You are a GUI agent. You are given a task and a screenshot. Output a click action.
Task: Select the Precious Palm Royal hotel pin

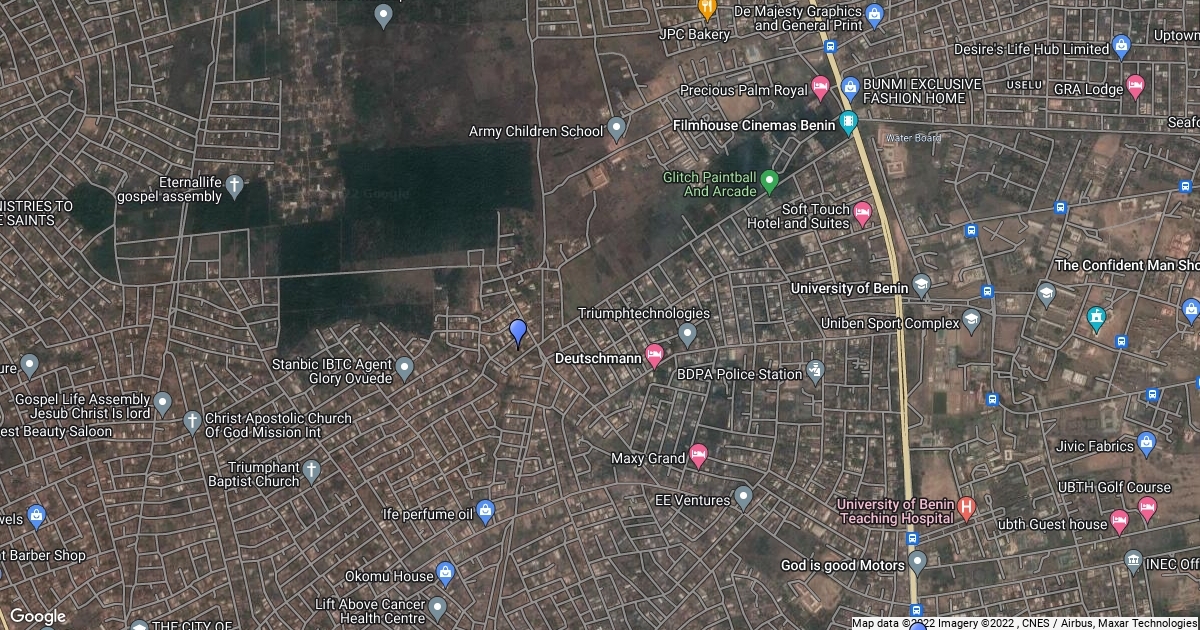(x=820, y=88)
